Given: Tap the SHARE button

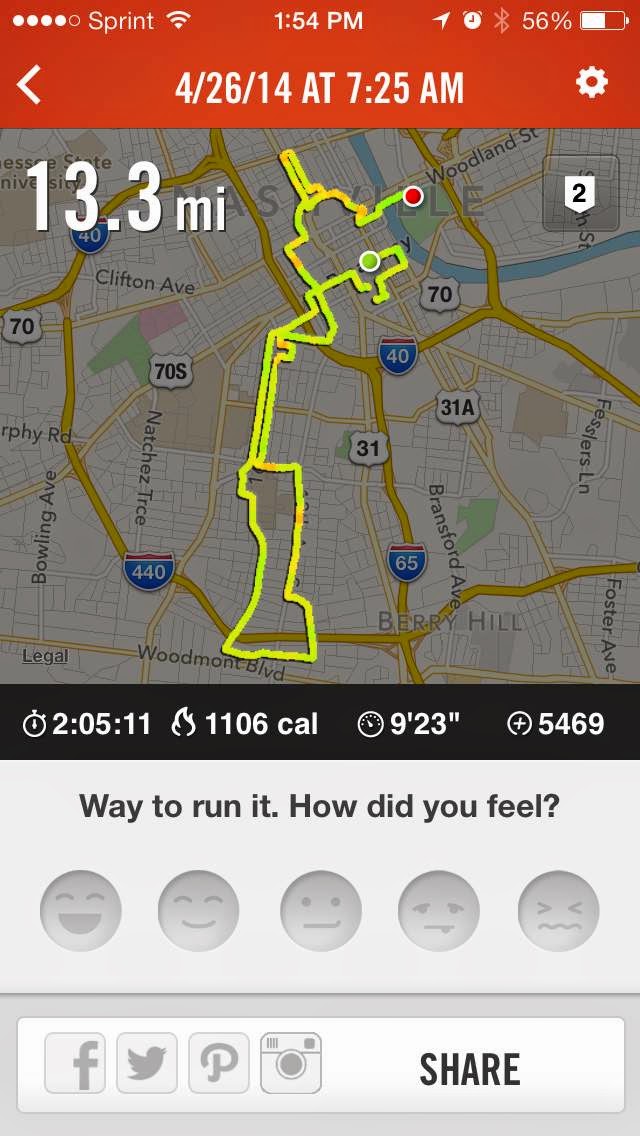Looking at the screenshot, I should click(x=470, y=1068).
